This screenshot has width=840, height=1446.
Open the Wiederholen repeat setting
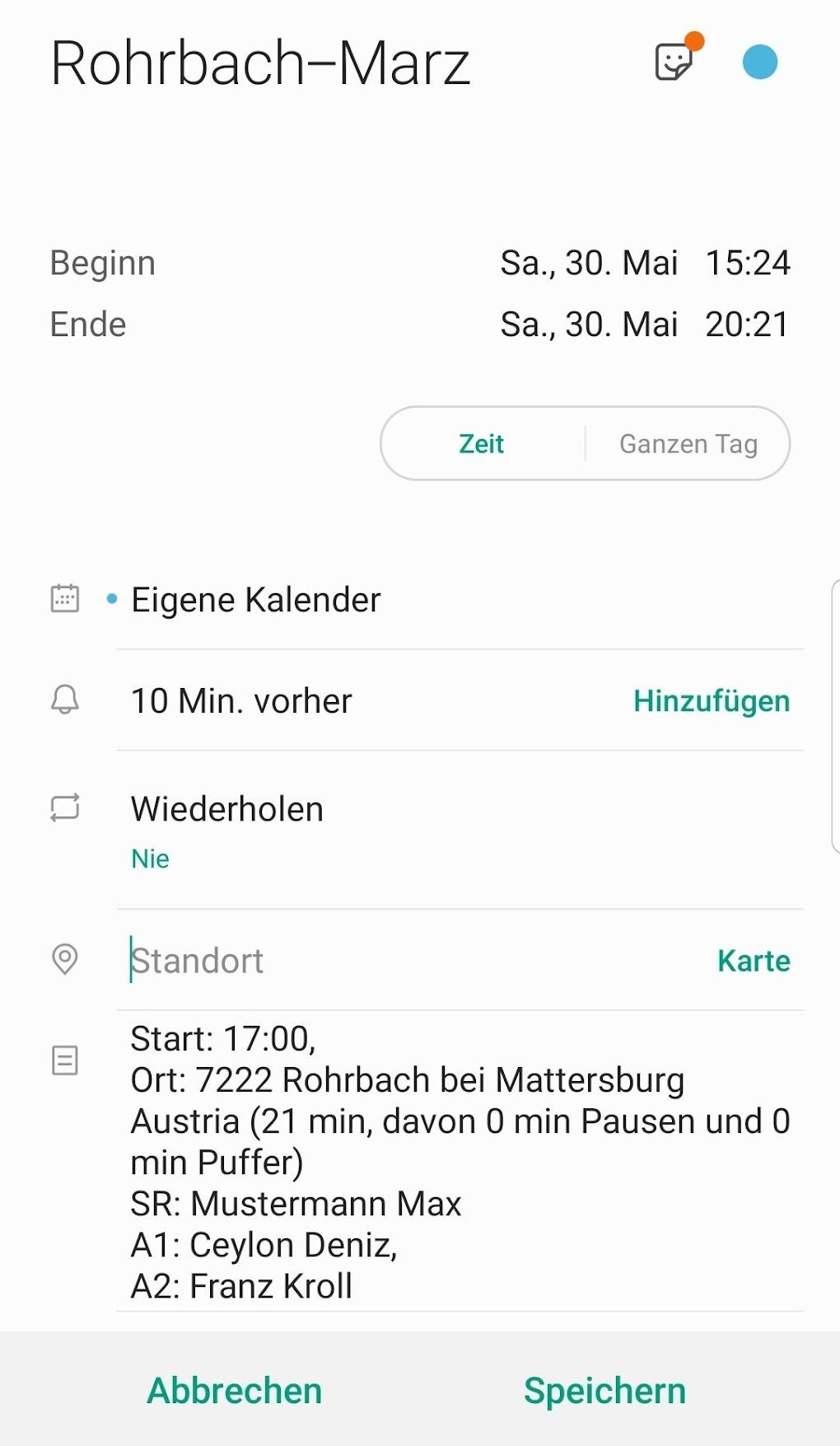pos(226,828)
